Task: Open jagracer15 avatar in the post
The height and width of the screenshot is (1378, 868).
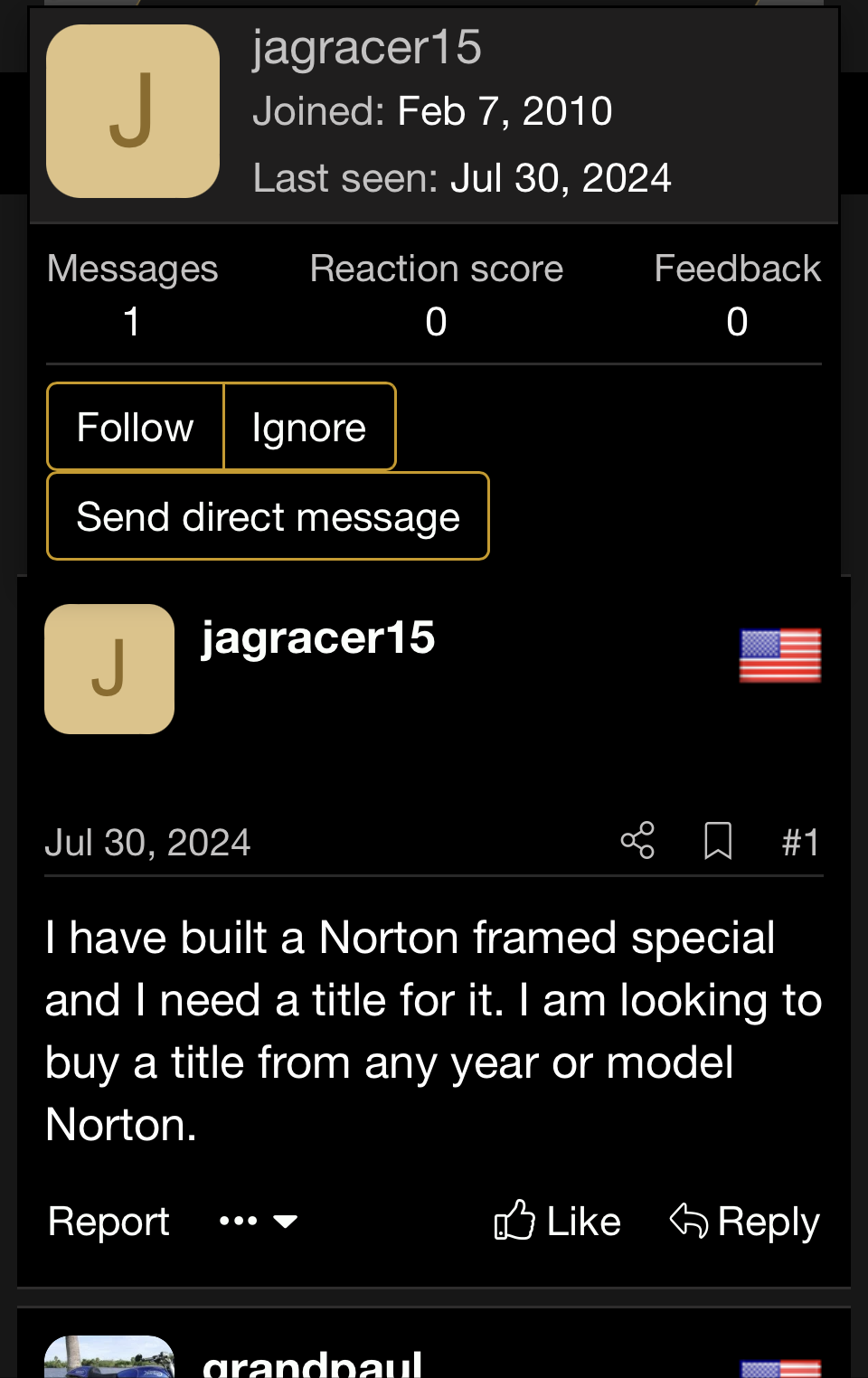Action: [x=109, y=669]
